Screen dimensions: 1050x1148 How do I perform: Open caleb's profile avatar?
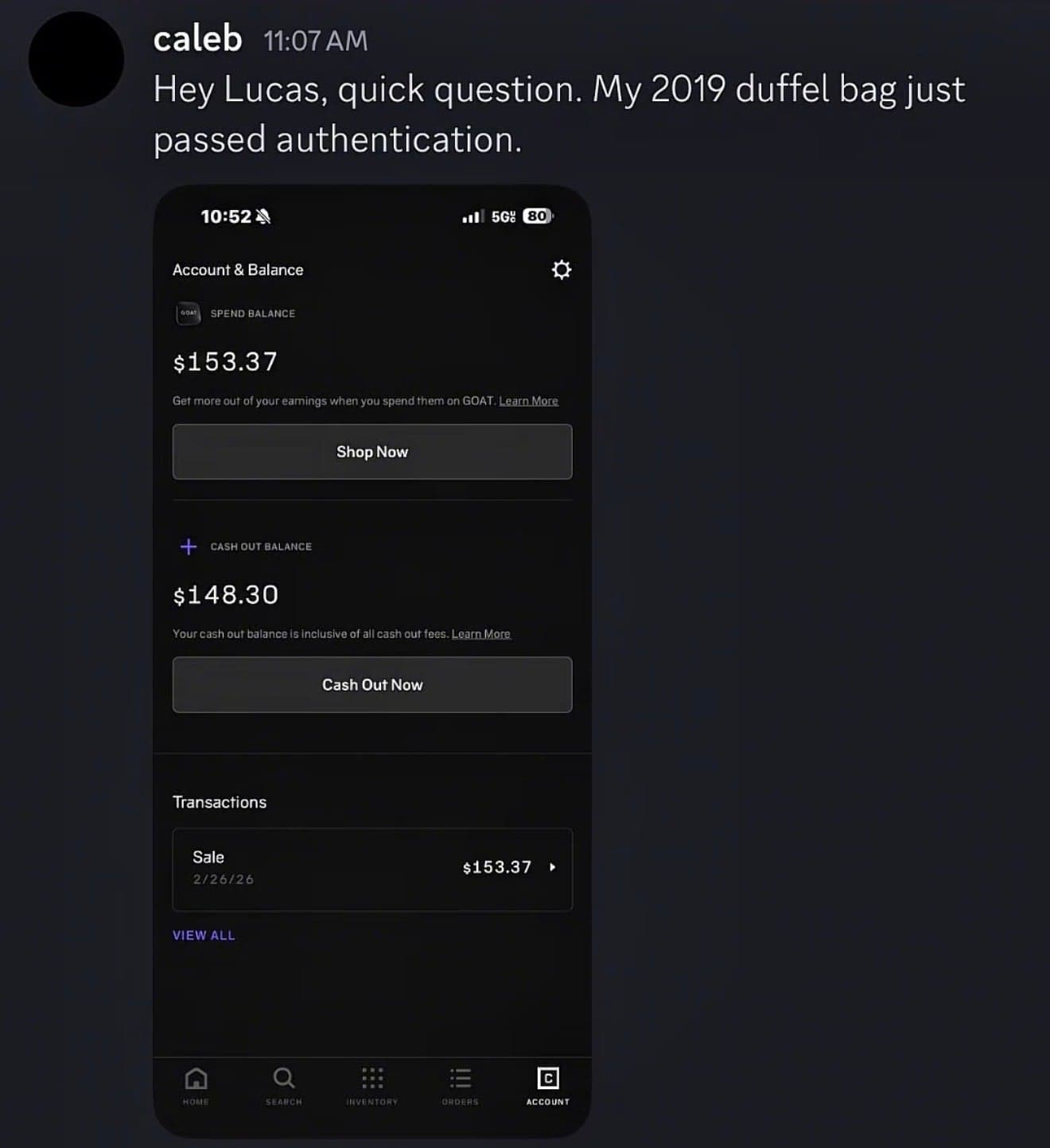tap(76, 60)
